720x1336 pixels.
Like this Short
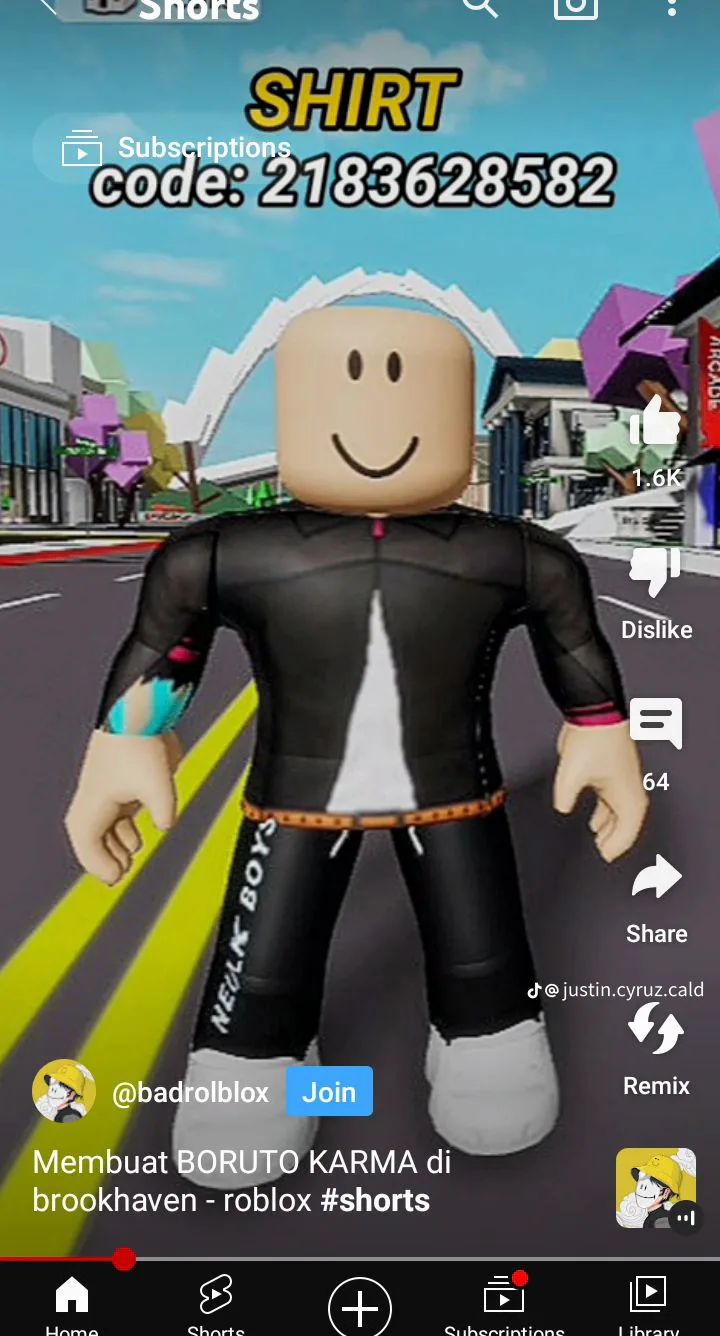click(656, 420)
